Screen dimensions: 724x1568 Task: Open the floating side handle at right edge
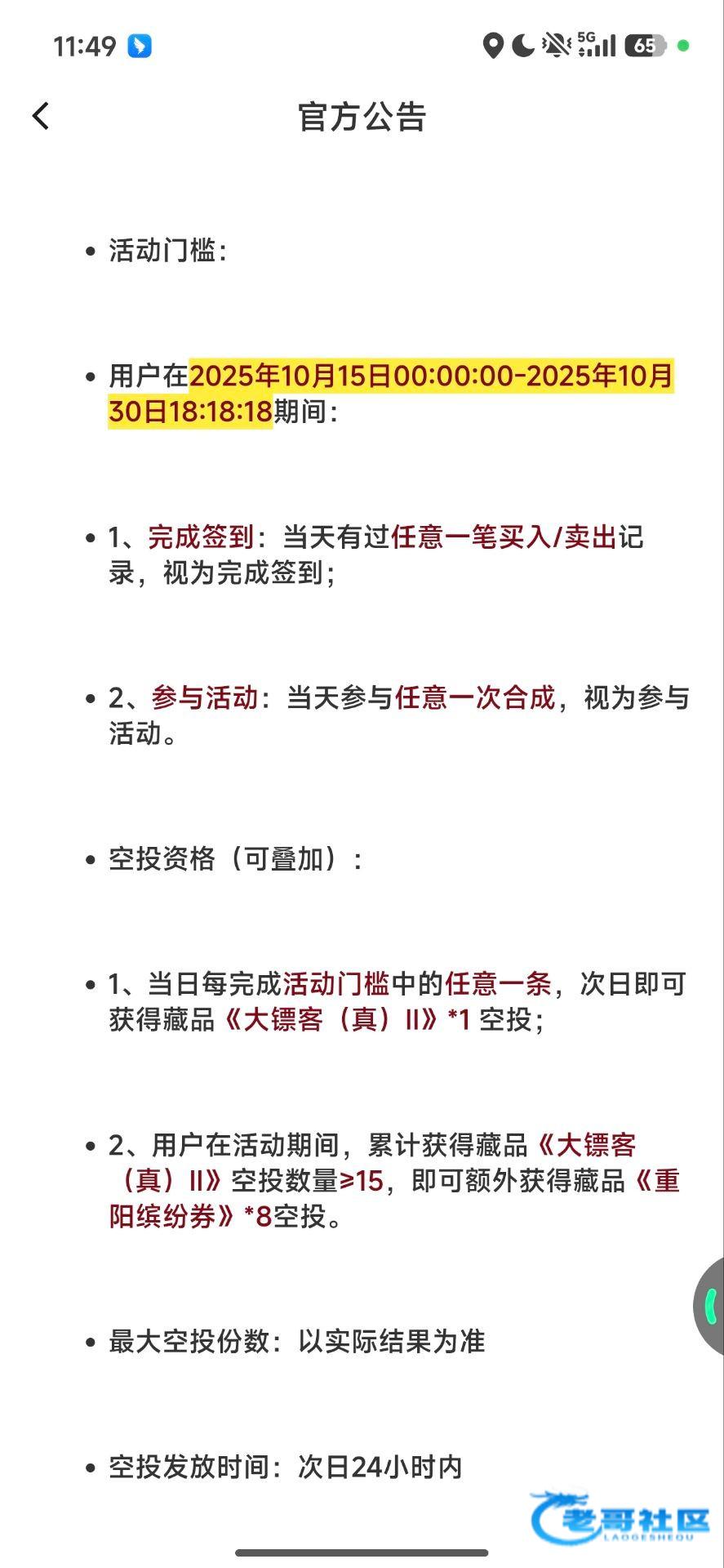(x=709, y=1306)
